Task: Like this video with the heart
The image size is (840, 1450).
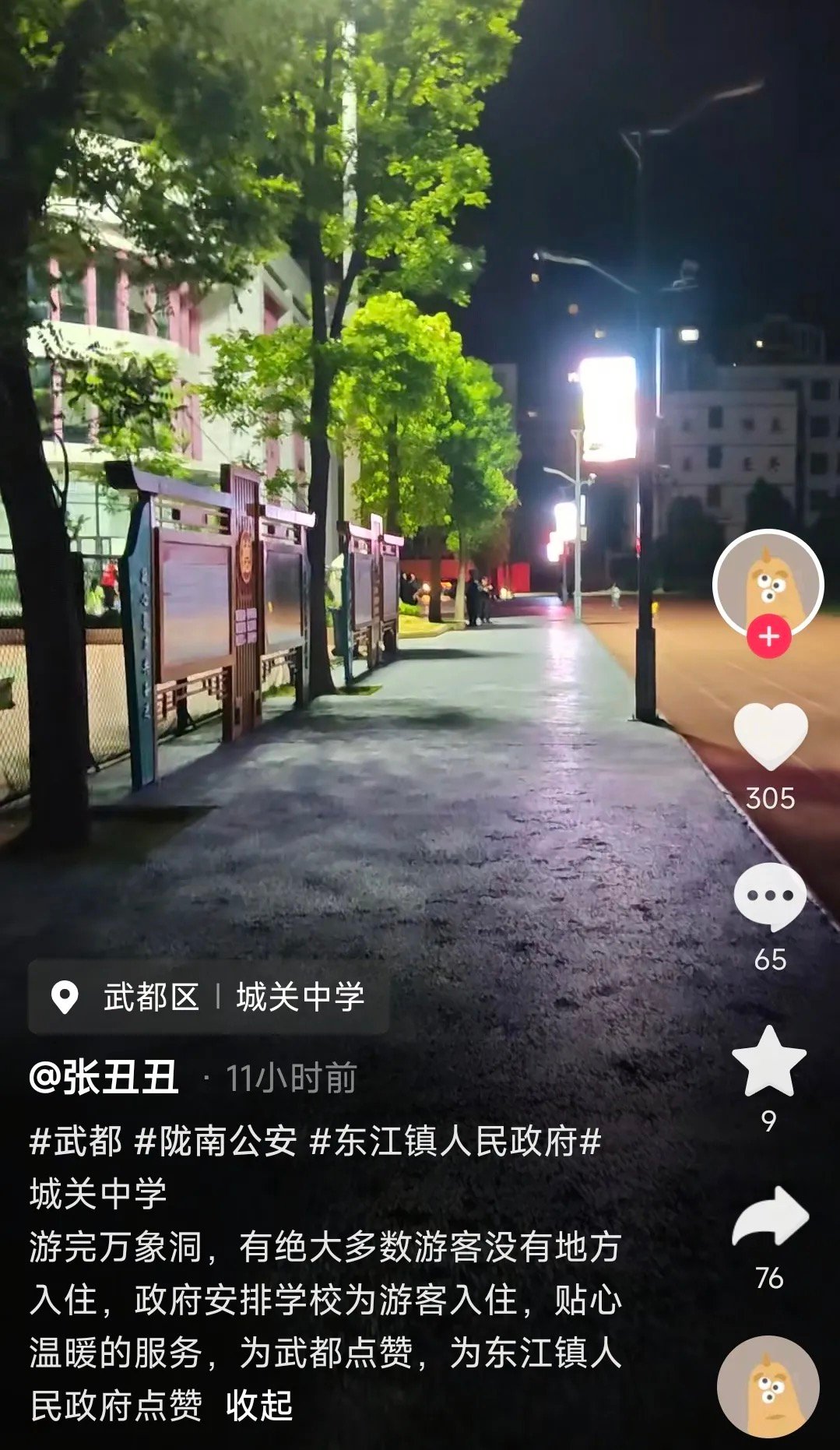Action: click(770, 737)
